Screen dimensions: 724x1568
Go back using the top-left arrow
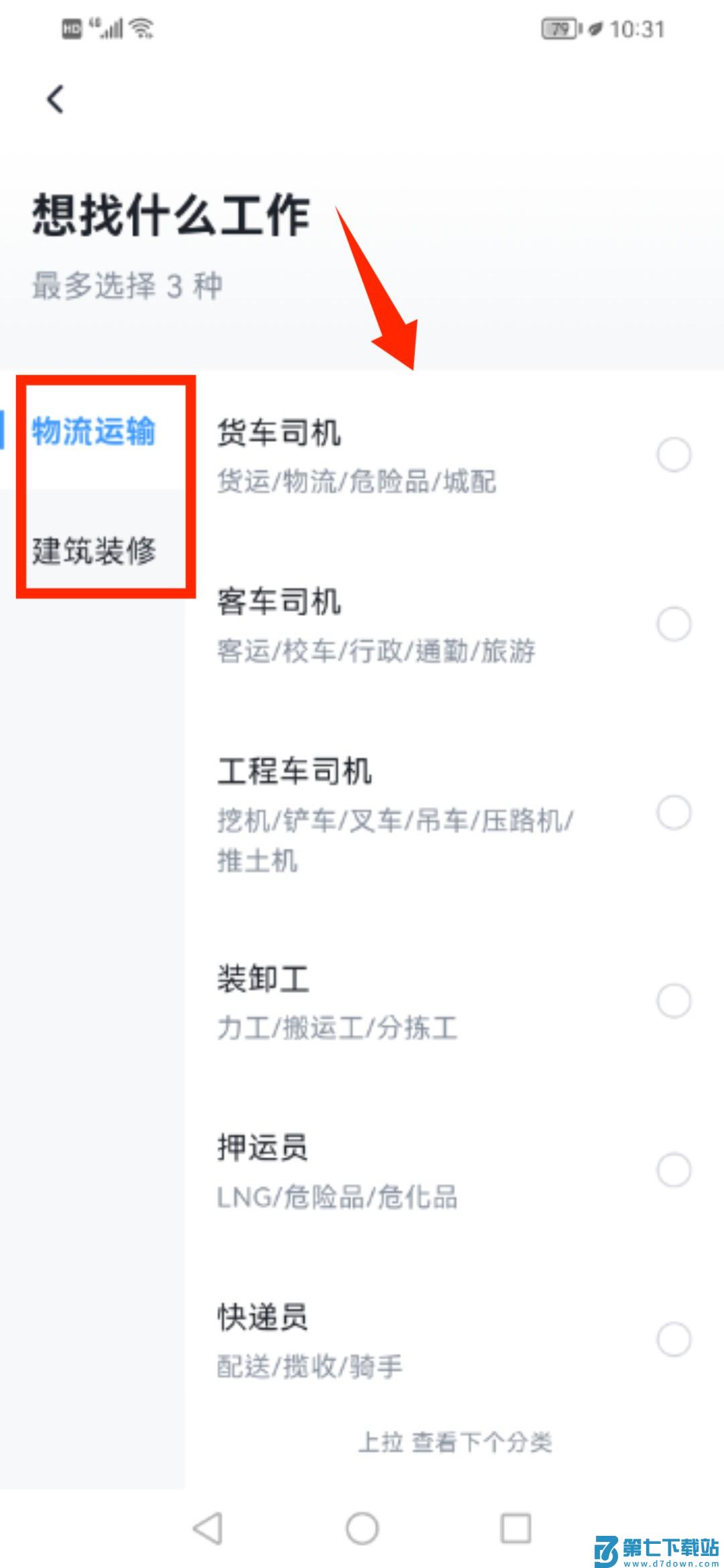click(x=55, y=100)
